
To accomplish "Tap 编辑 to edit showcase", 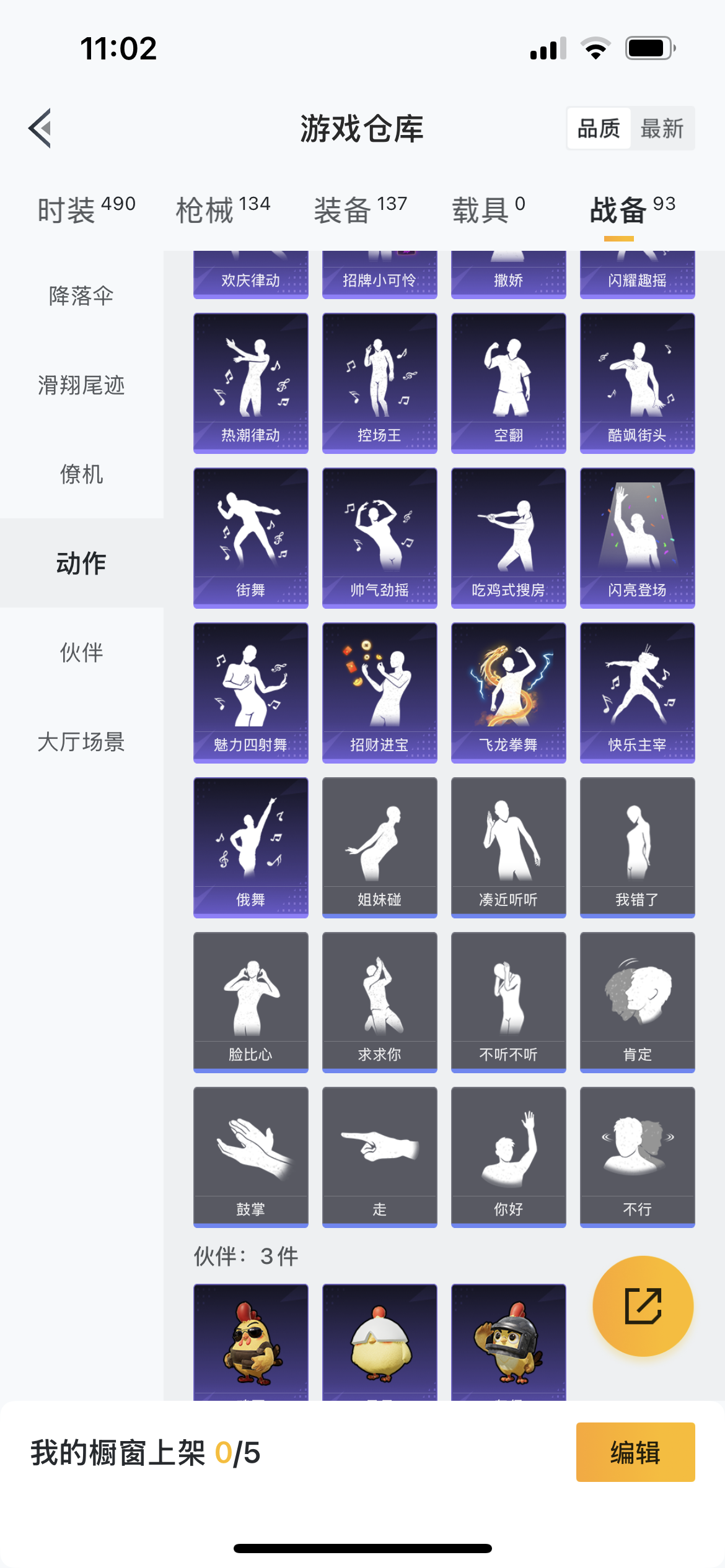I will [x=635, y=1452].
